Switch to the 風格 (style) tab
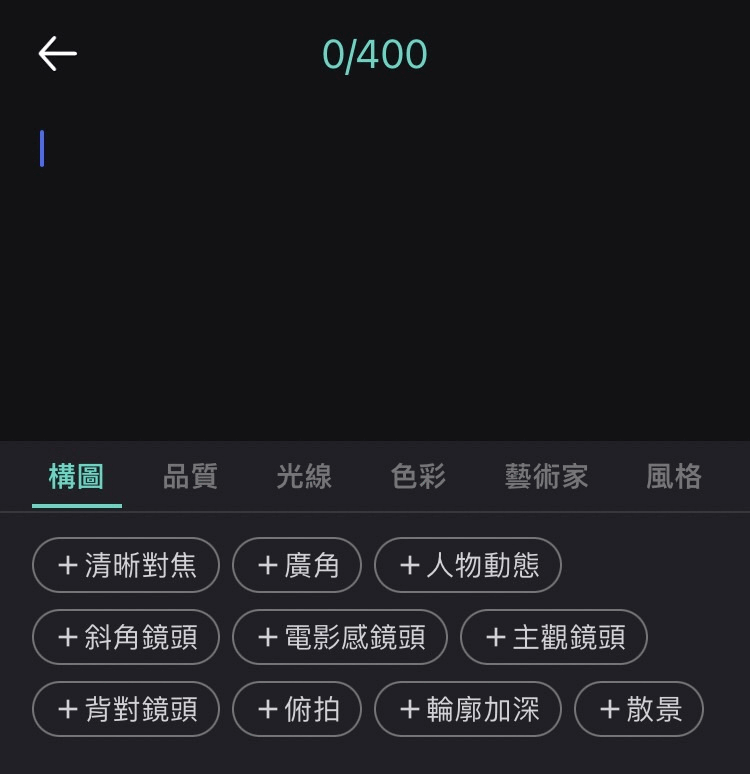Viewport: 750px width, 774px height. click(x=673, y=477)
